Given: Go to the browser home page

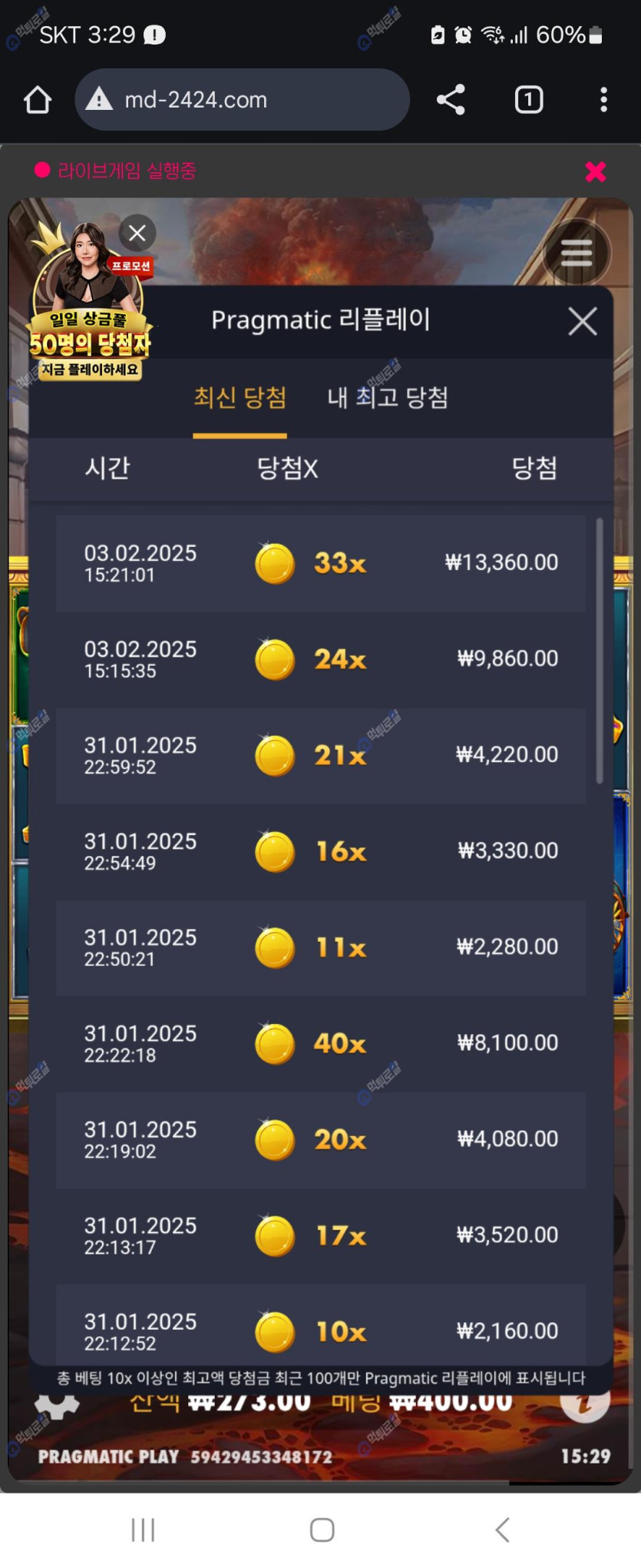Looking at the screenshot, I should 37,100.
